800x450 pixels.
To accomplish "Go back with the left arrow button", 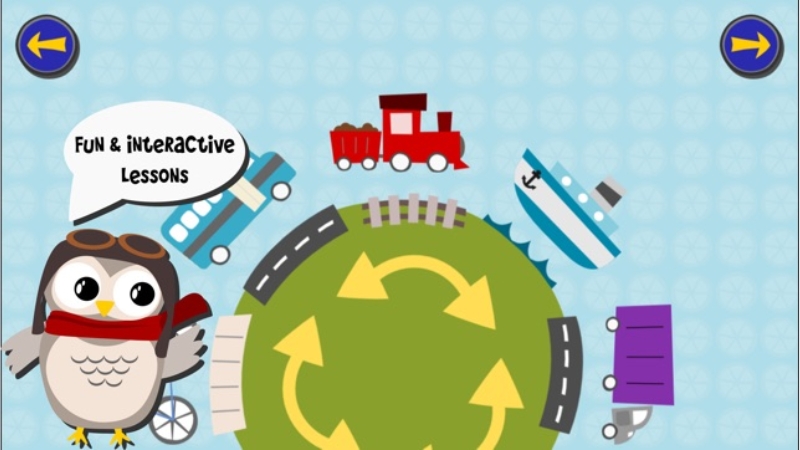I will (x=47, y=45).
